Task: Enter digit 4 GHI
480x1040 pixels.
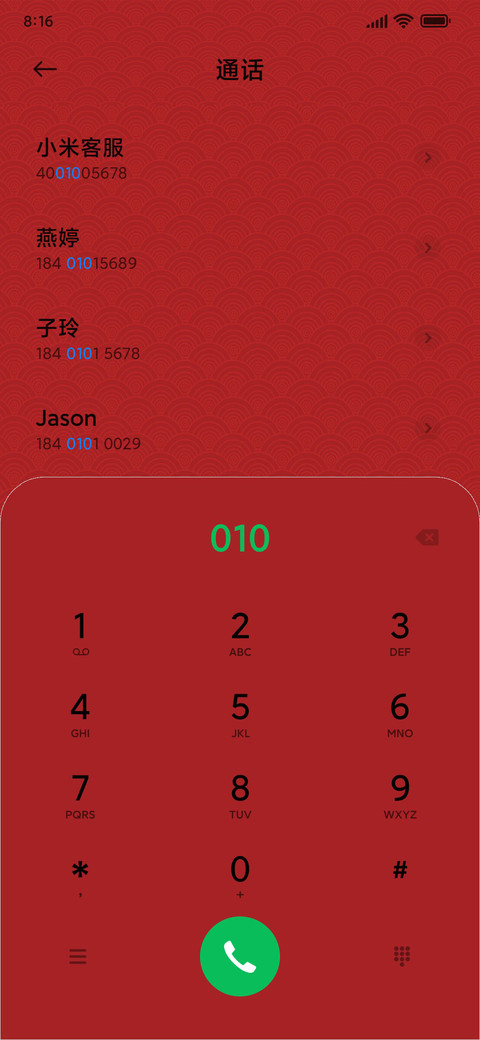Action: pyautogui.click(x=80, y=716)
